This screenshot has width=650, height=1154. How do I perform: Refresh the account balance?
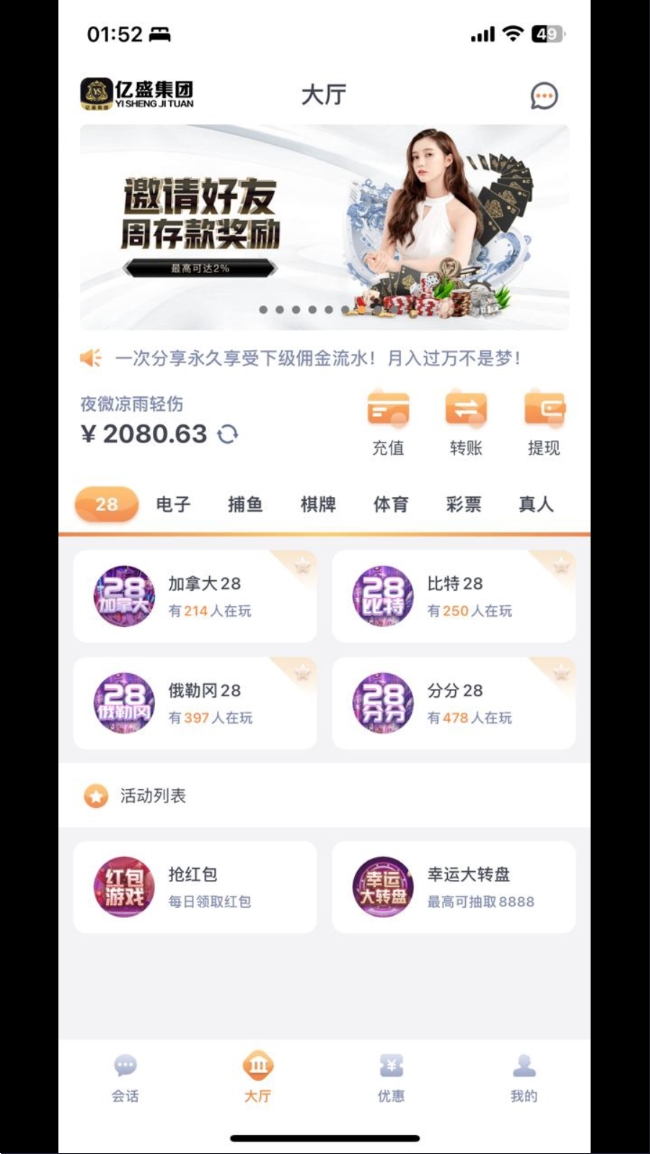tap(228, 434)
